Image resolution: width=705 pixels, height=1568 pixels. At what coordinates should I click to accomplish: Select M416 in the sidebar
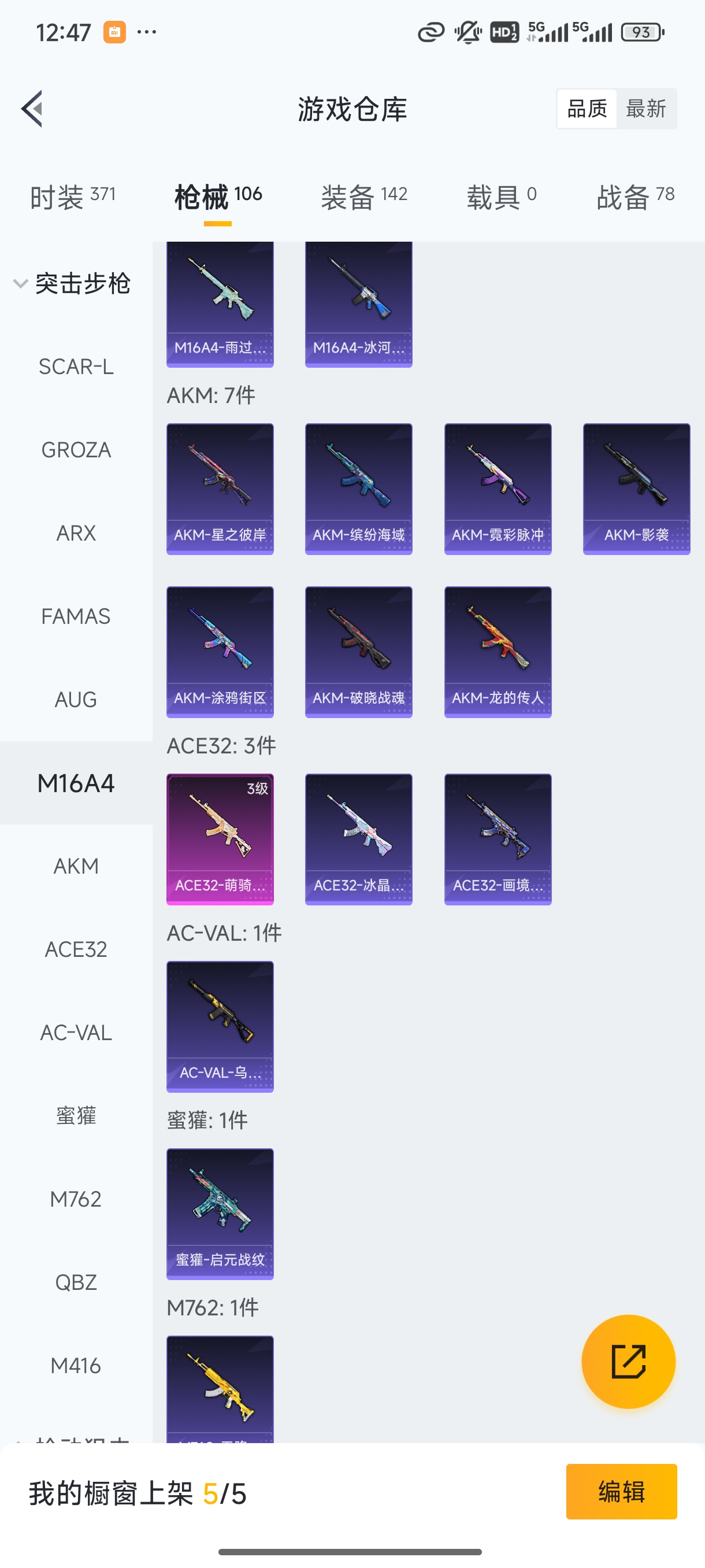point(76,1366)
